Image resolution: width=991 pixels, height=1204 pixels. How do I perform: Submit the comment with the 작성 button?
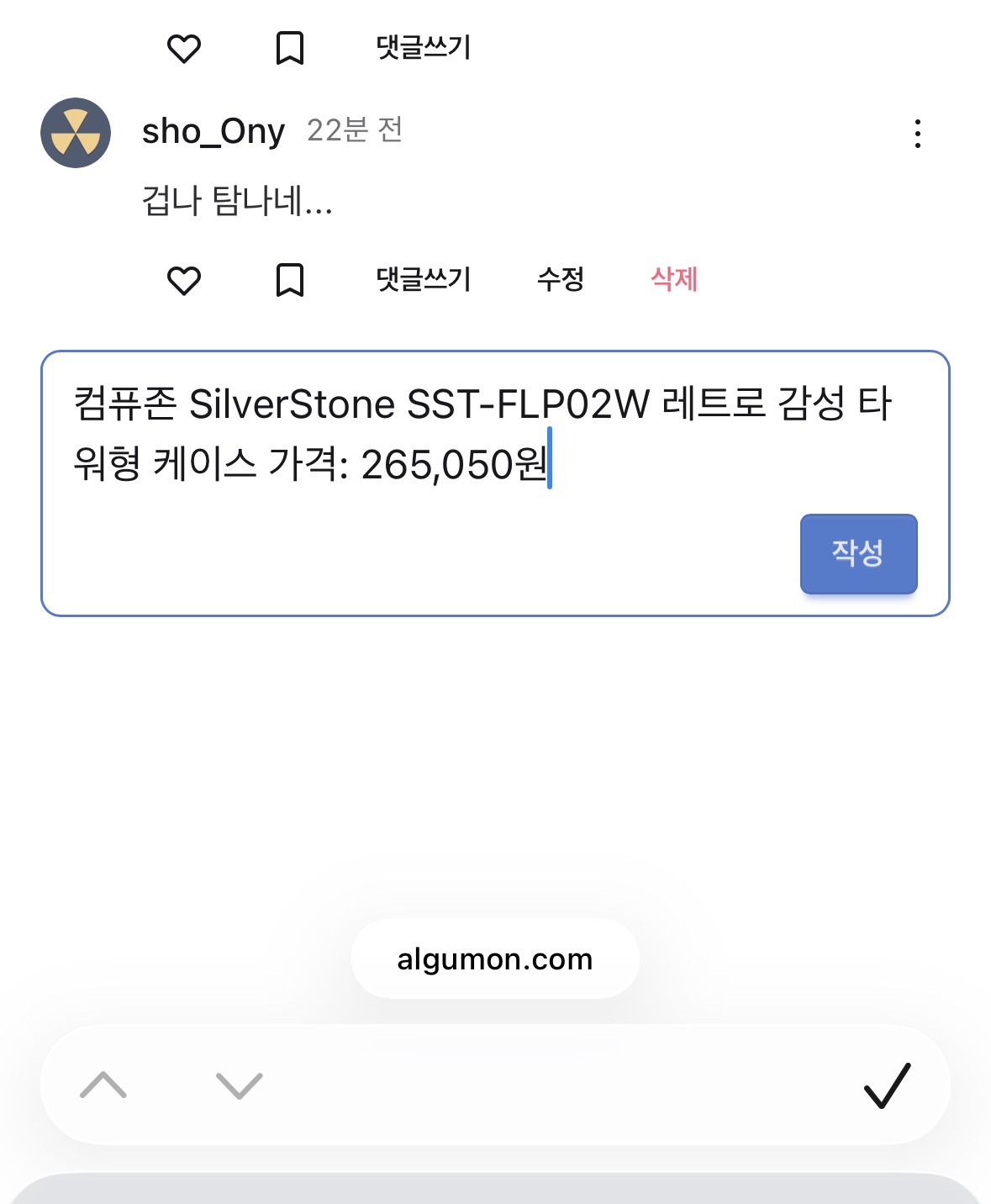click(x=857, y=553)
